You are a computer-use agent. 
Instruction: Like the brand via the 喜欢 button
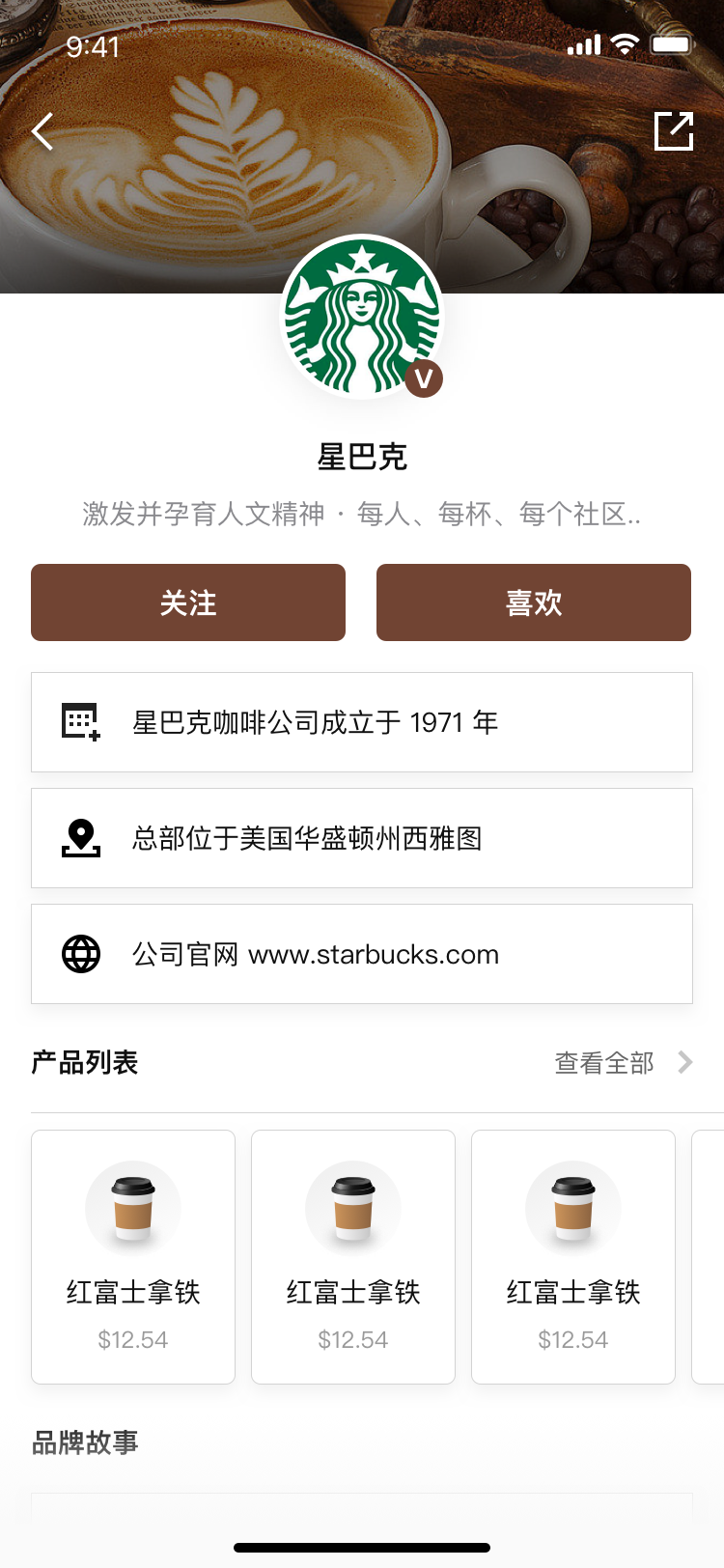(533, 602)
